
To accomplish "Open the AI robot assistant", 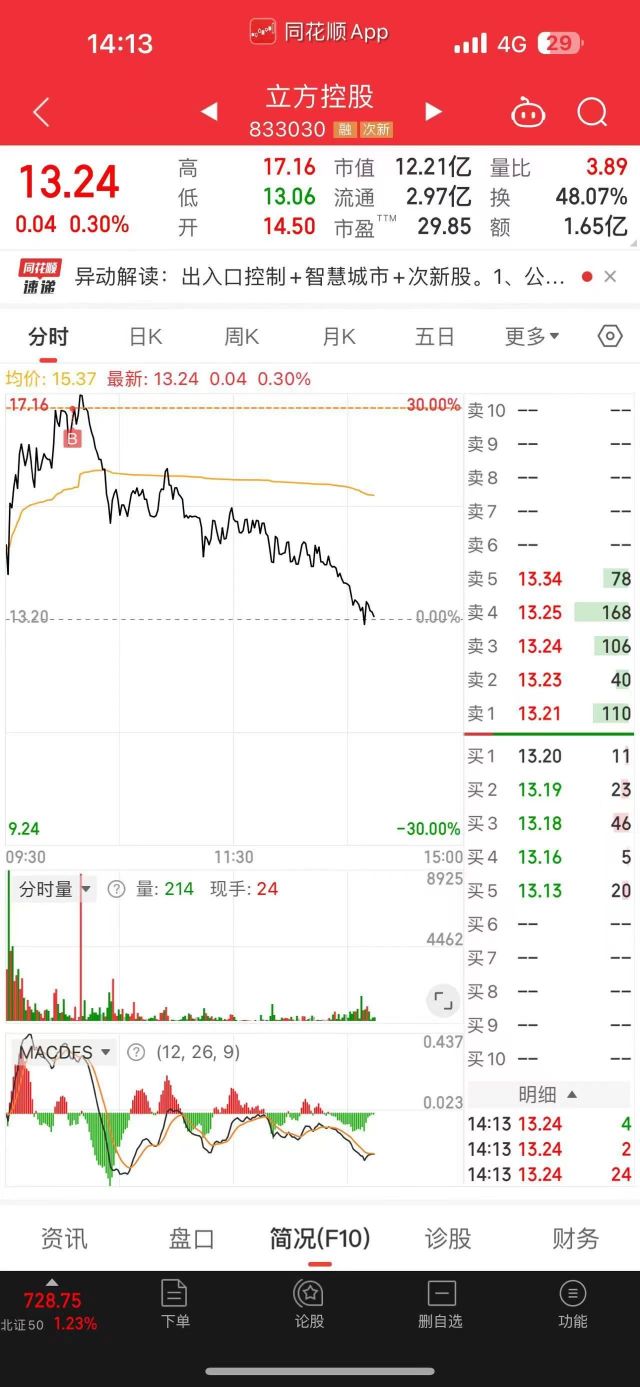I will (x=527, y=113).
